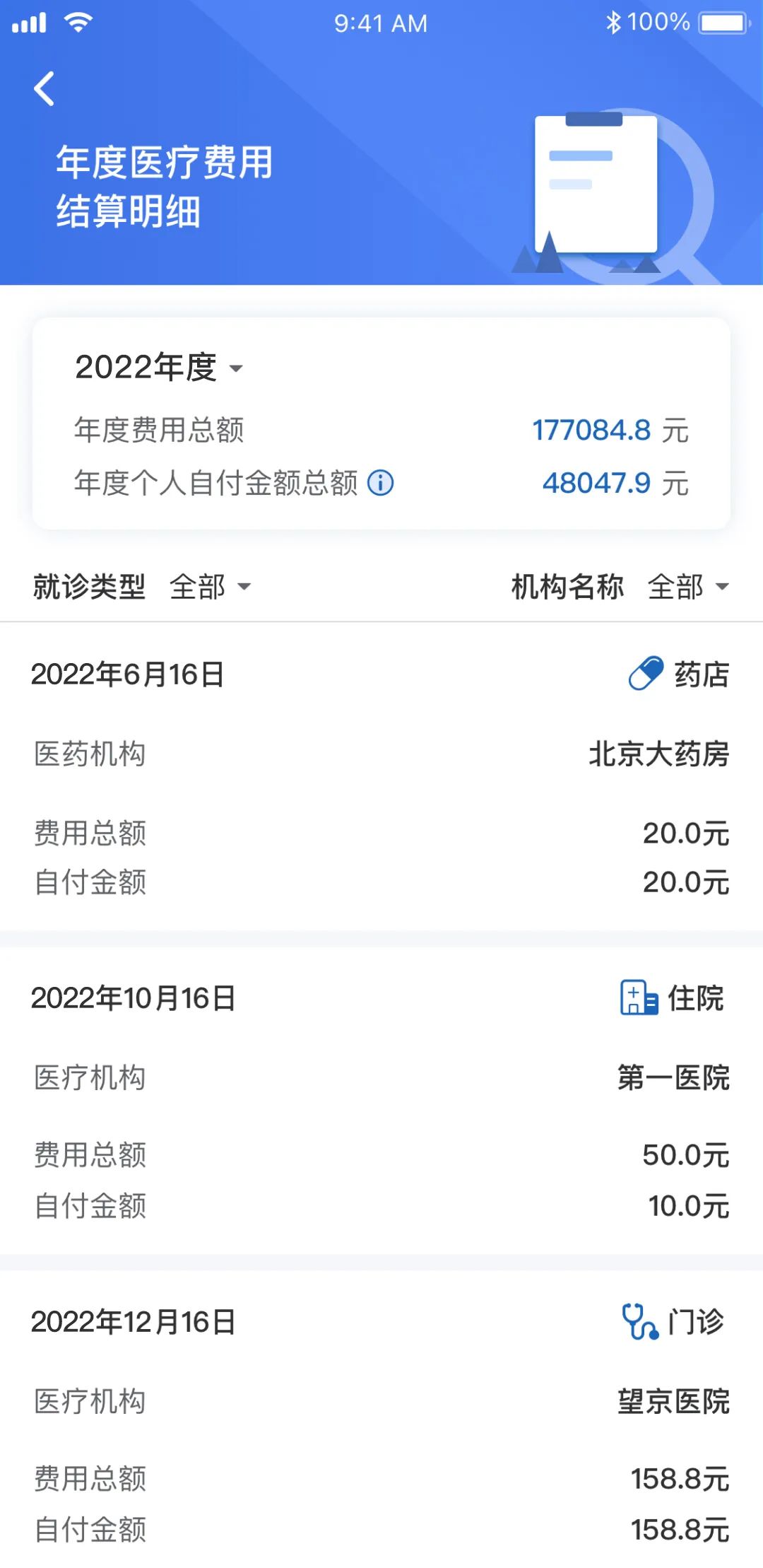Tap the Bluetooth icon in the status bar

click(613, 23)
